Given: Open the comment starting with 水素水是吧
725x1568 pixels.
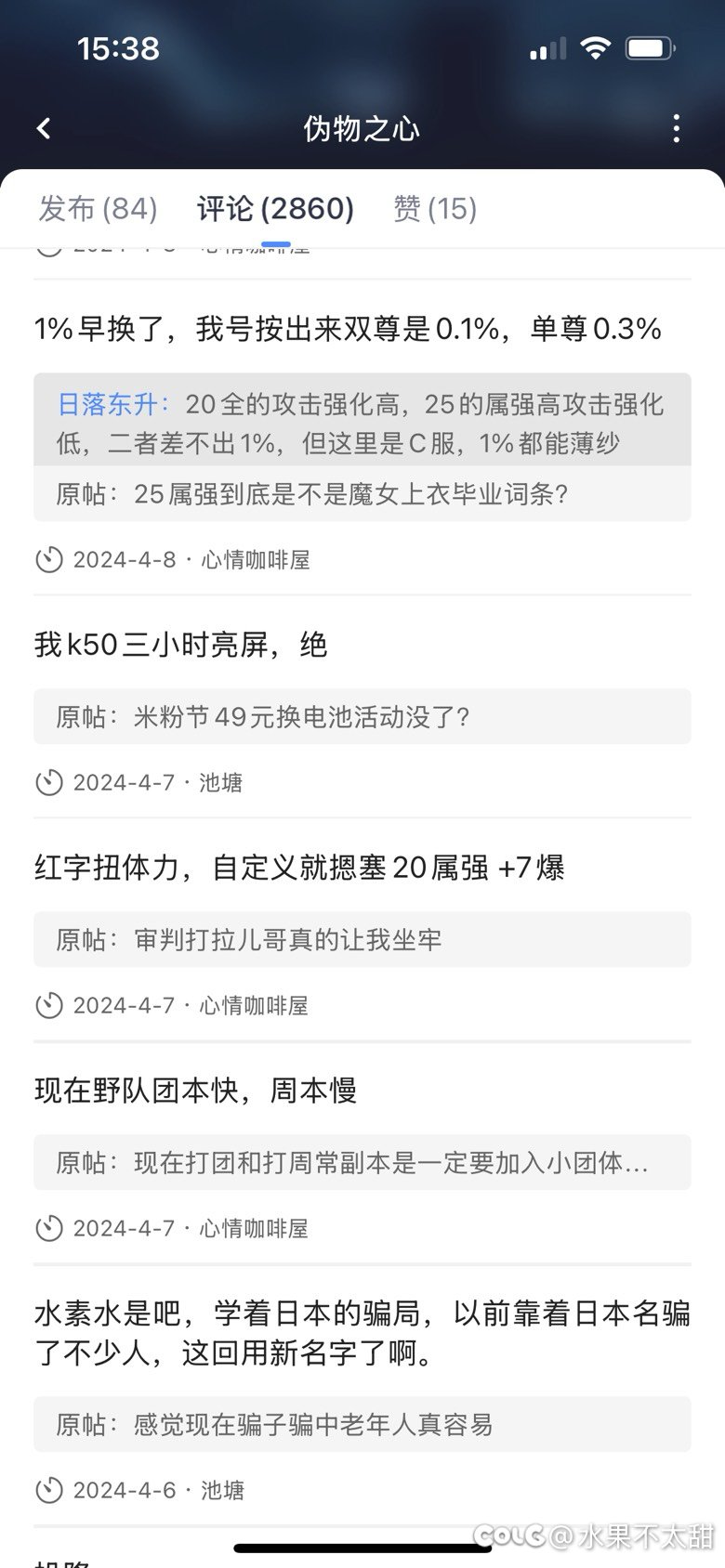Looking at the screenshot, I should tap(362, 1333).
